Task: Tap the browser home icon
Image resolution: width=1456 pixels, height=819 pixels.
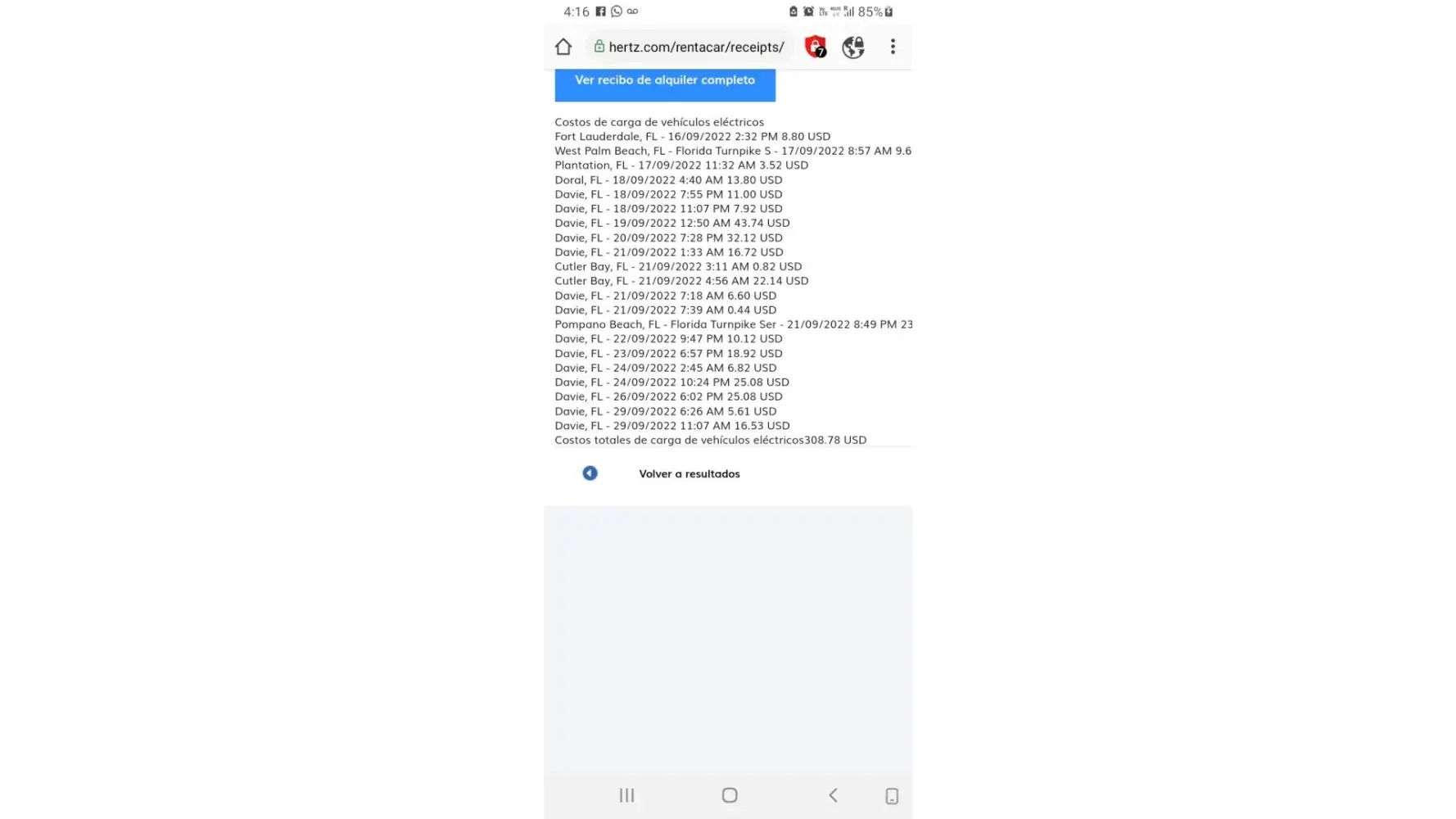Action: 563,47
